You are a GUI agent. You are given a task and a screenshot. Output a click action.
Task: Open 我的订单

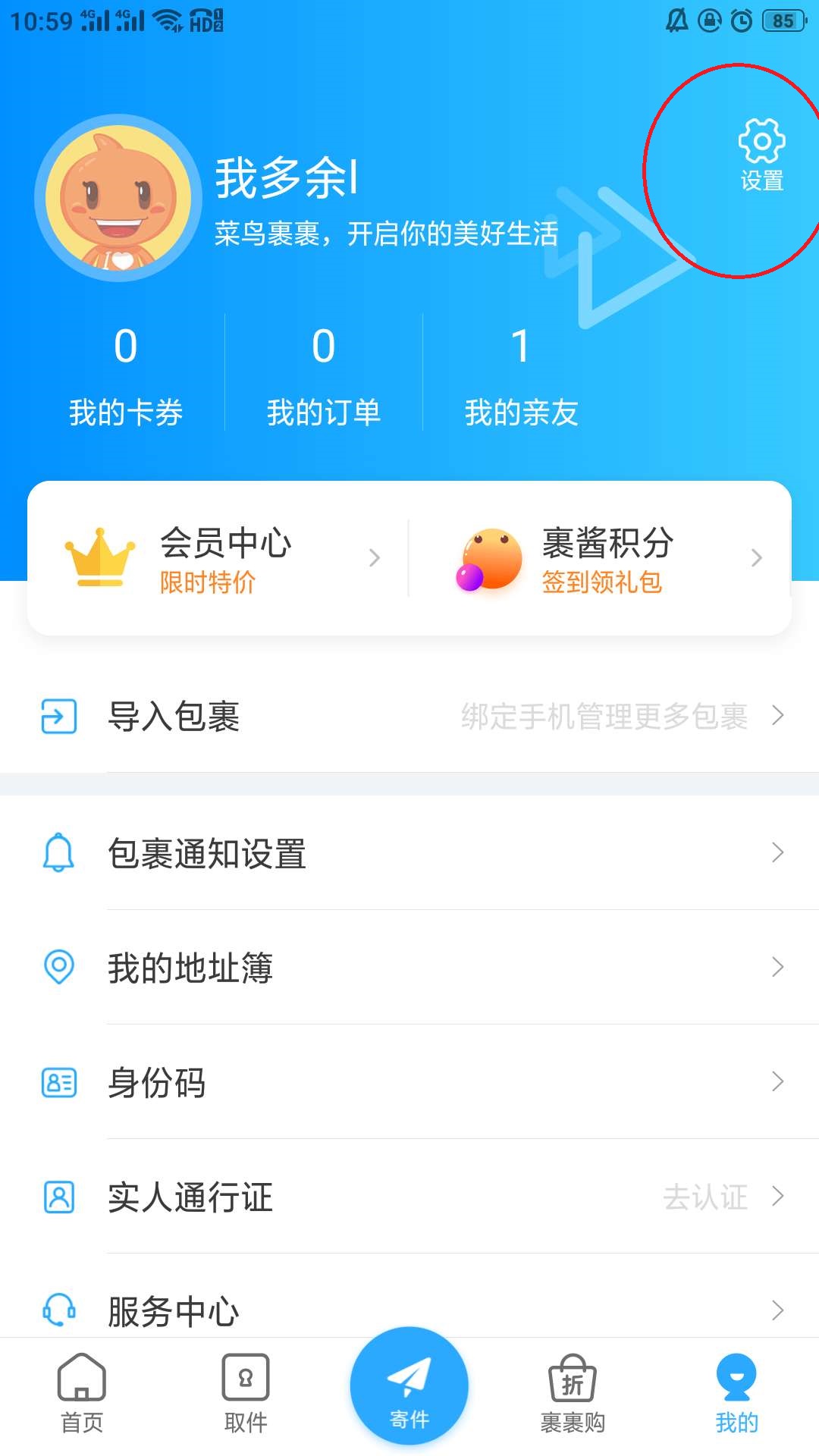coord(324,375)
